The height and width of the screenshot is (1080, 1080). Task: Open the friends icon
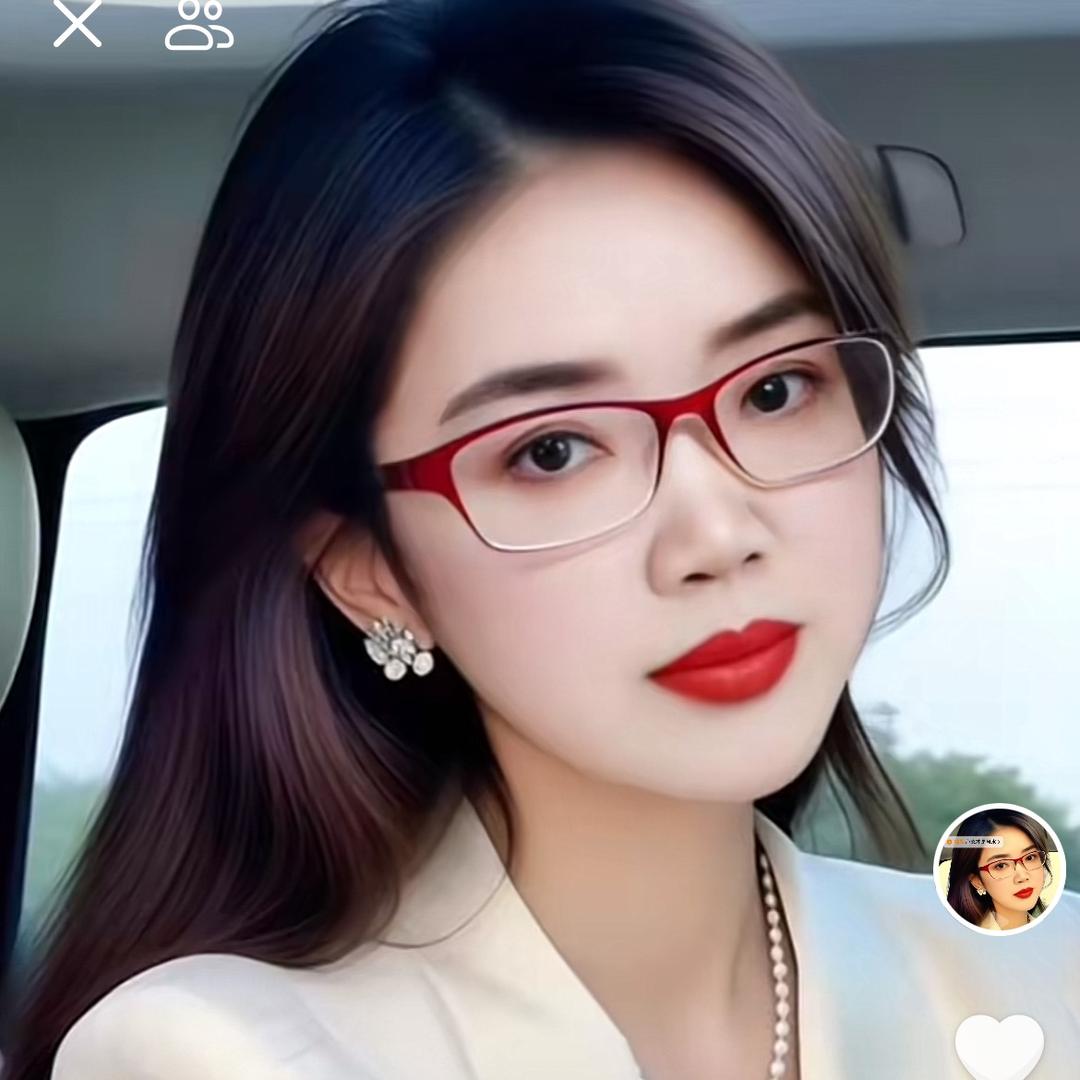pyautogui.click(x=199, y=25)
